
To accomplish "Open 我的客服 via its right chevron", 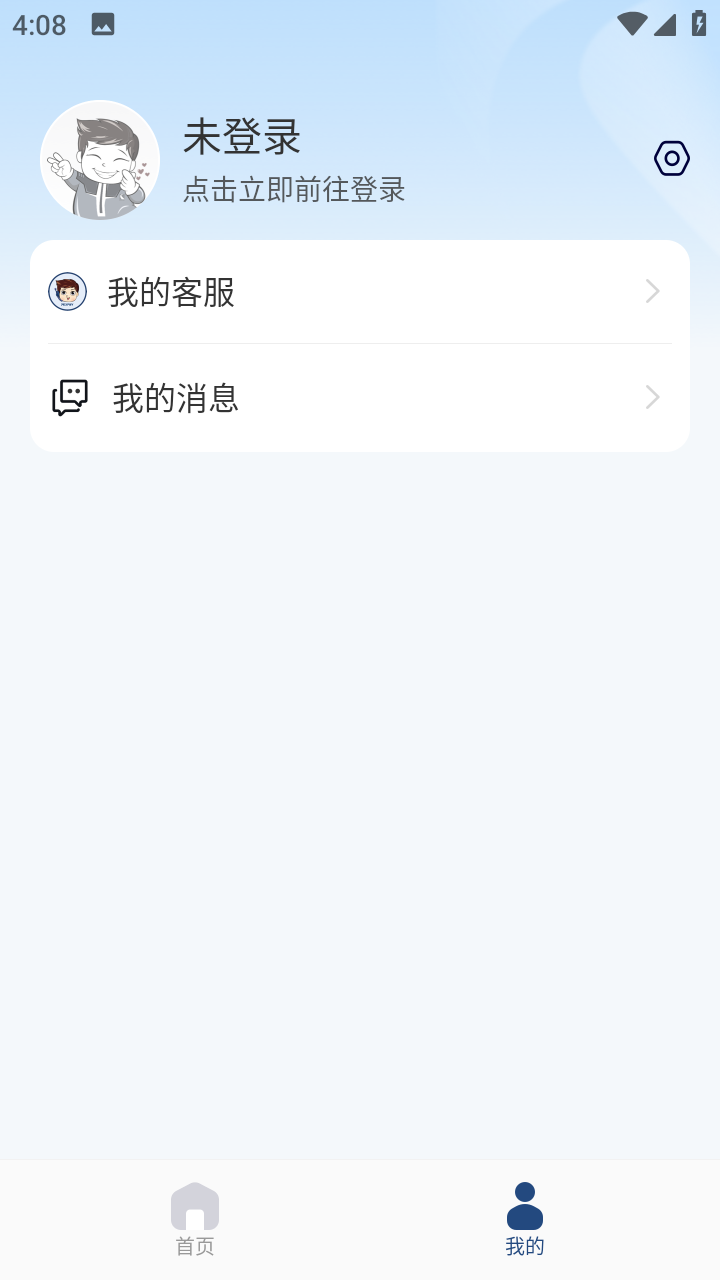I will (x=652, y=291).
